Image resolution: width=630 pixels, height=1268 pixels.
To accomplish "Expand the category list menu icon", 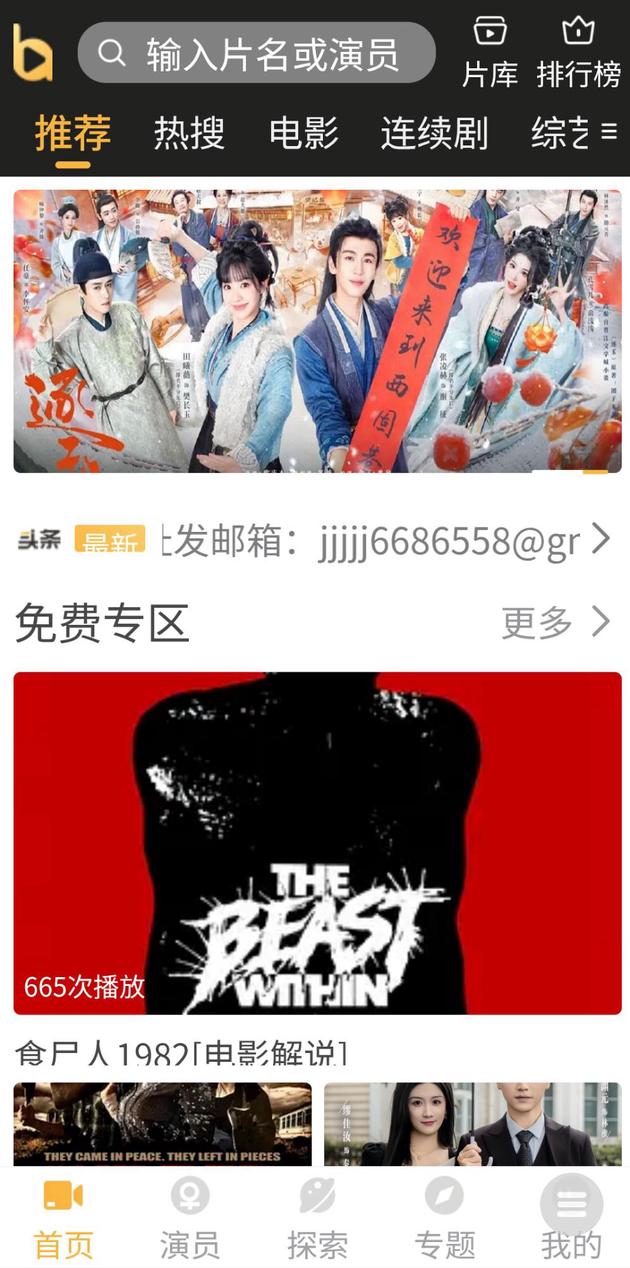I will [609, 132].
